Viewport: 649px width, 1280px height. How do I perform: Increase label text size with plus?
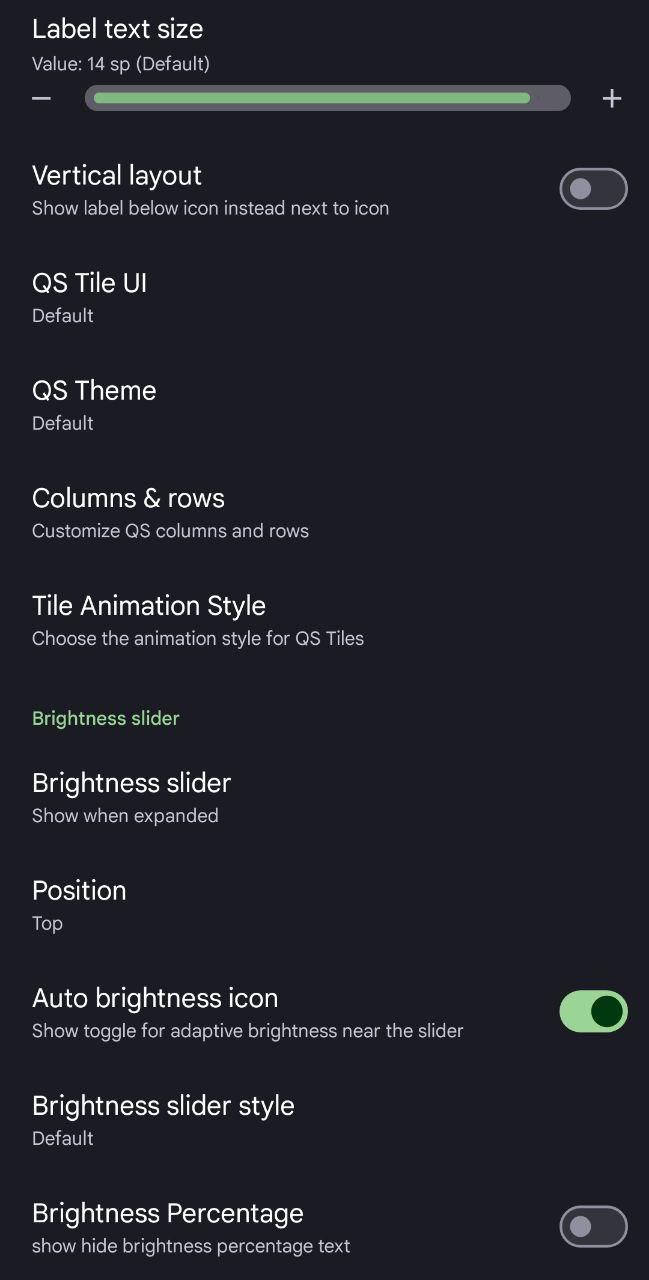click(612, 98)
